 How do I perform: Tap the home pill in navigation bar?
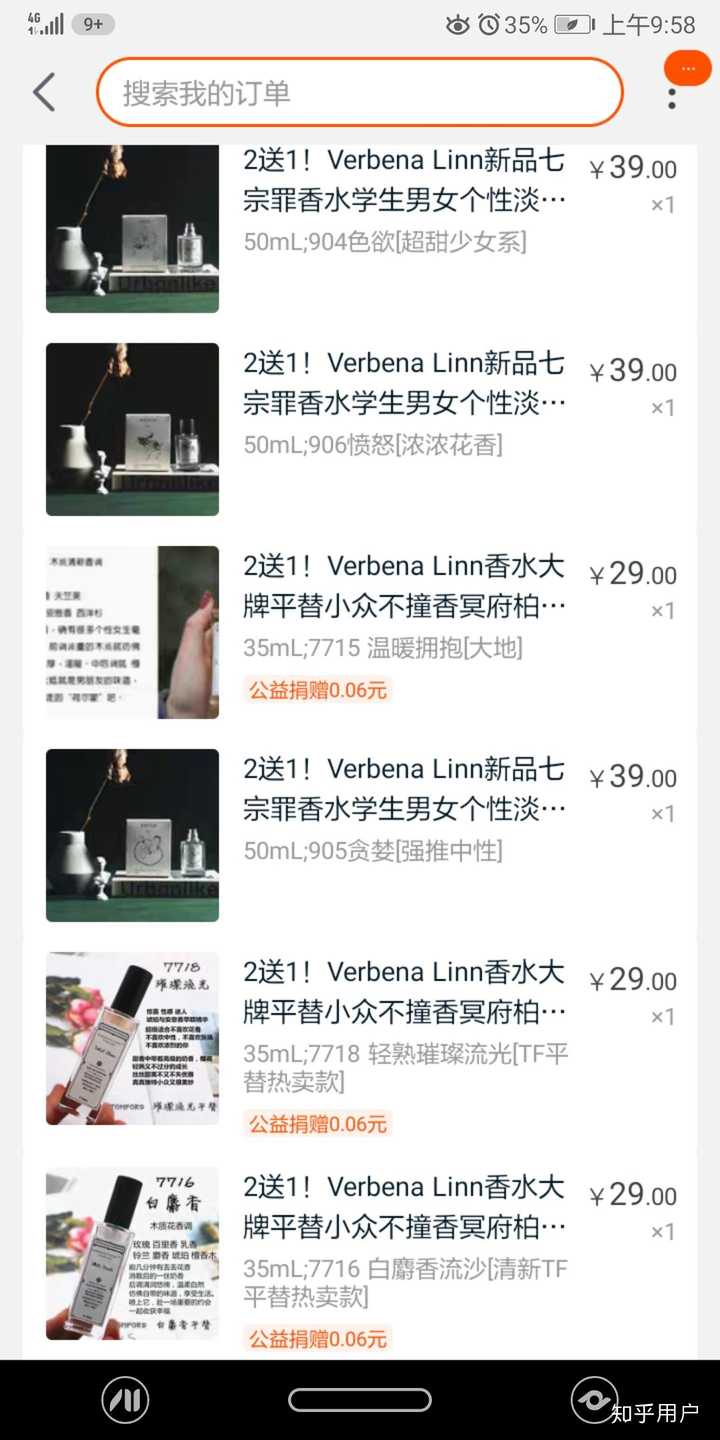tap(359, 1400)
